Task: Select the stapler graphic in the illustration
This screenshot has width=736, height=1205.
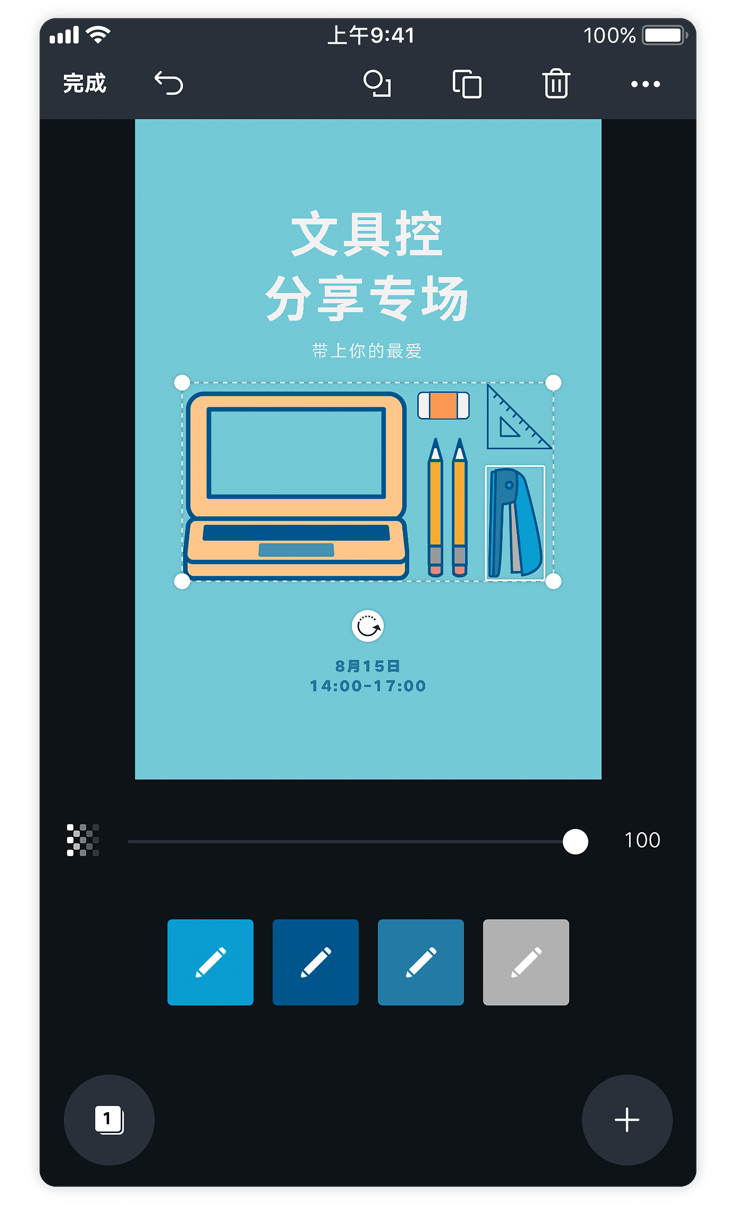Action: pyautogui.click(x=515, y=523)
